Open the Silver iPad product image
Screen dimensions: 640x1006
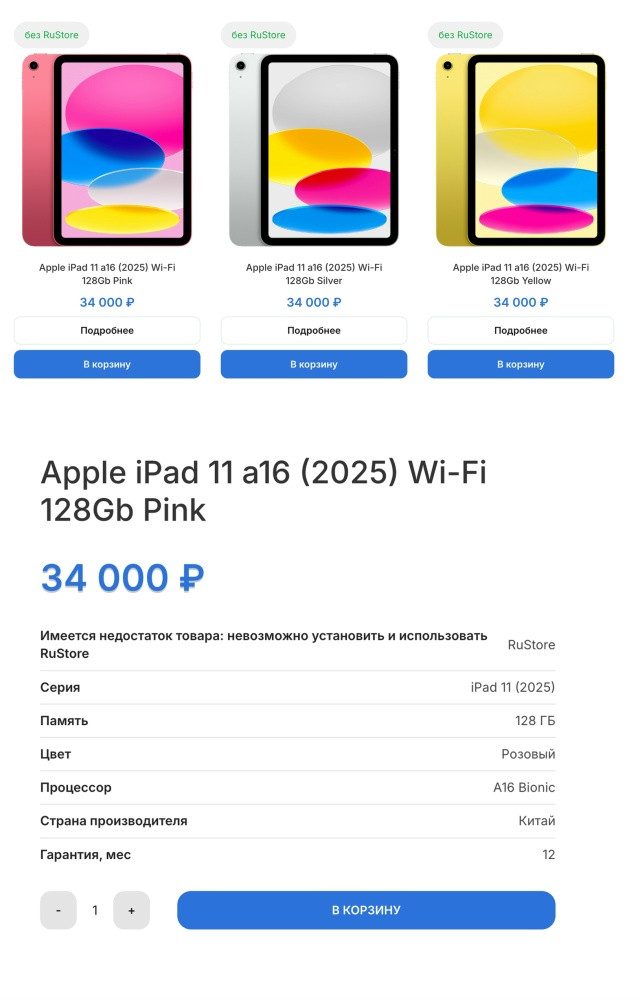click(x=314, y=150)
